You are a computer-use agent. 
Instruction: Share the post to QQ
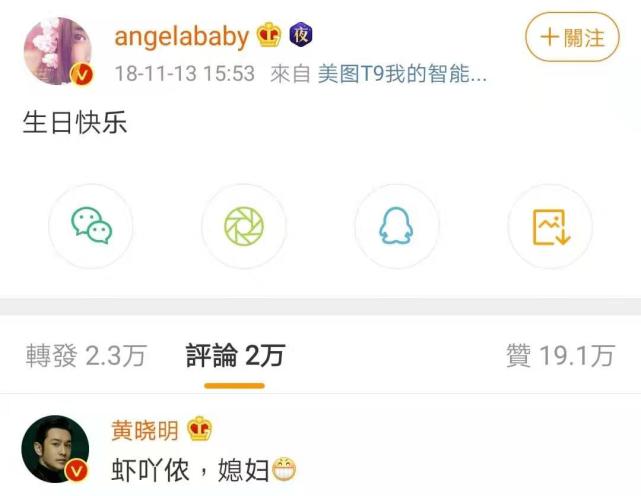397,226
